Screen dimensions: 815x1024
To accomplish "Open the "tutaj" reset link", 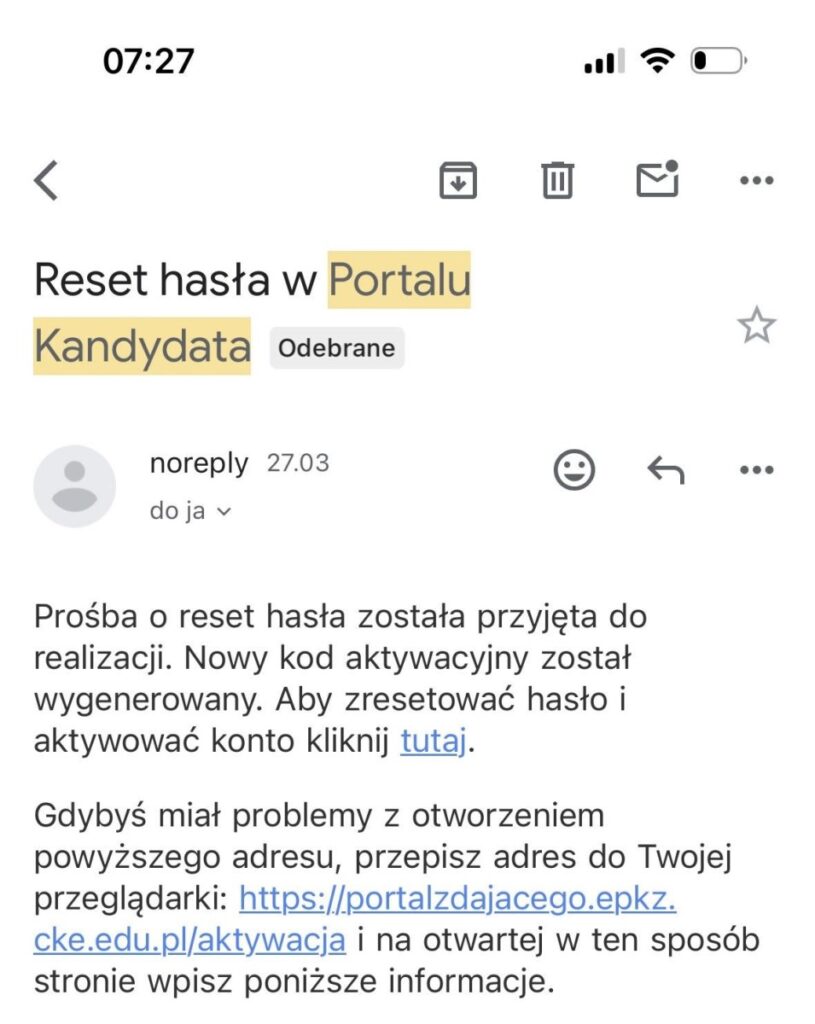I will [x=433, y=742].
